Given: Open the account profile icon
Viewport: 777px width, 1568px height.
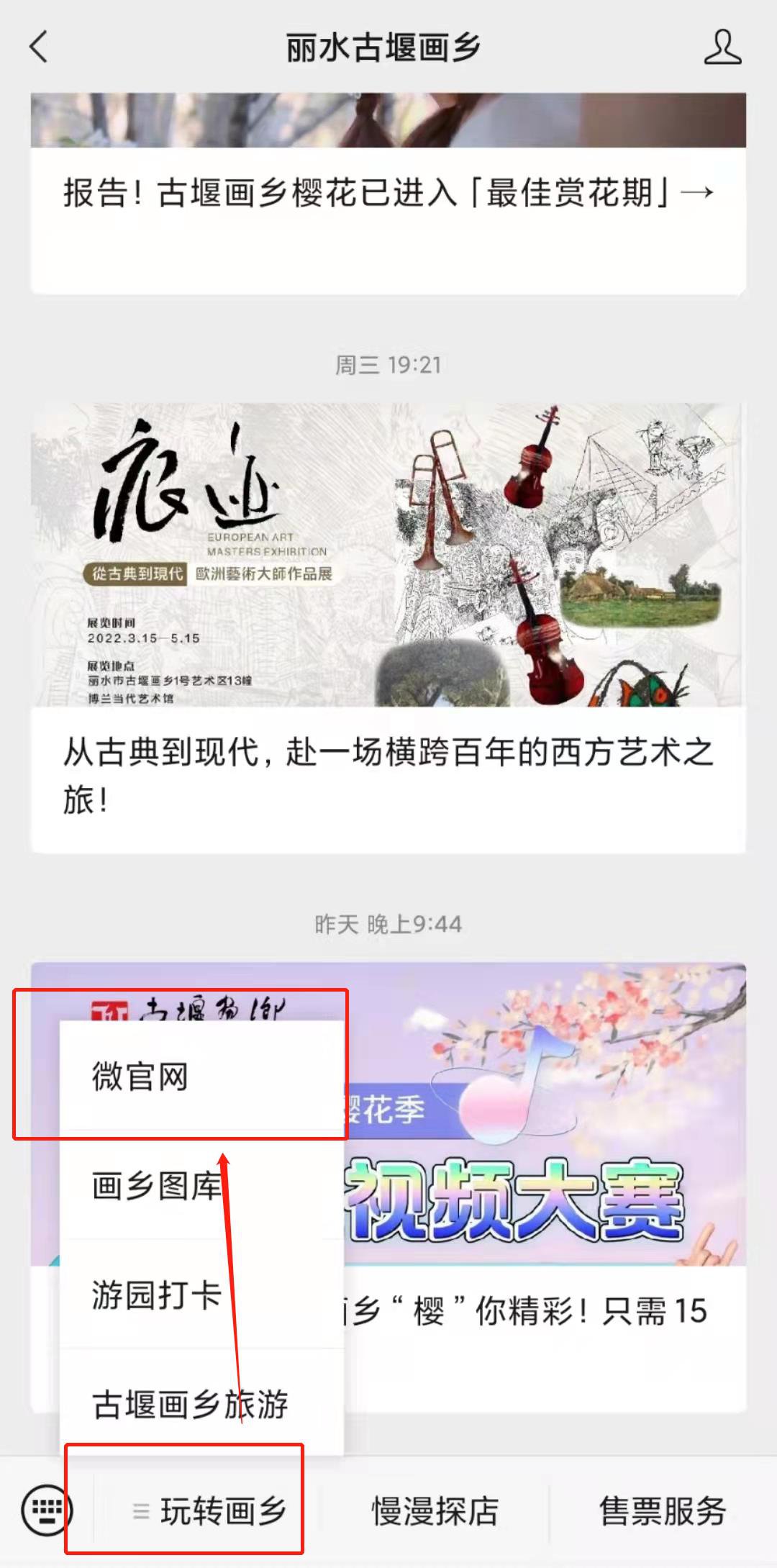Looking at the screenshot, I should (722, 47).
